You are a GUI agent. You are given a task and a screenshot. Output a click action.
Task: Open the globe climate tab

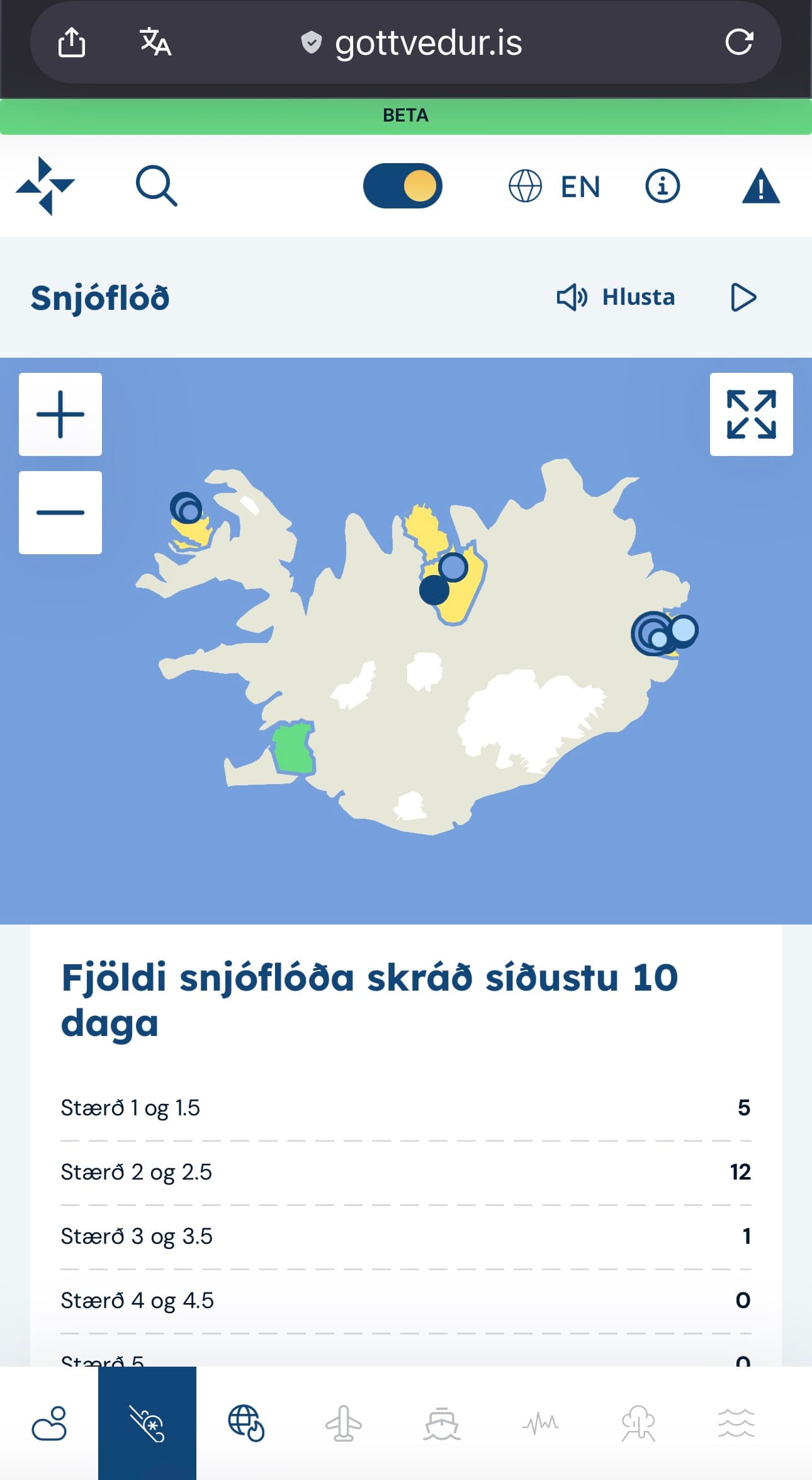point(245,1423)
